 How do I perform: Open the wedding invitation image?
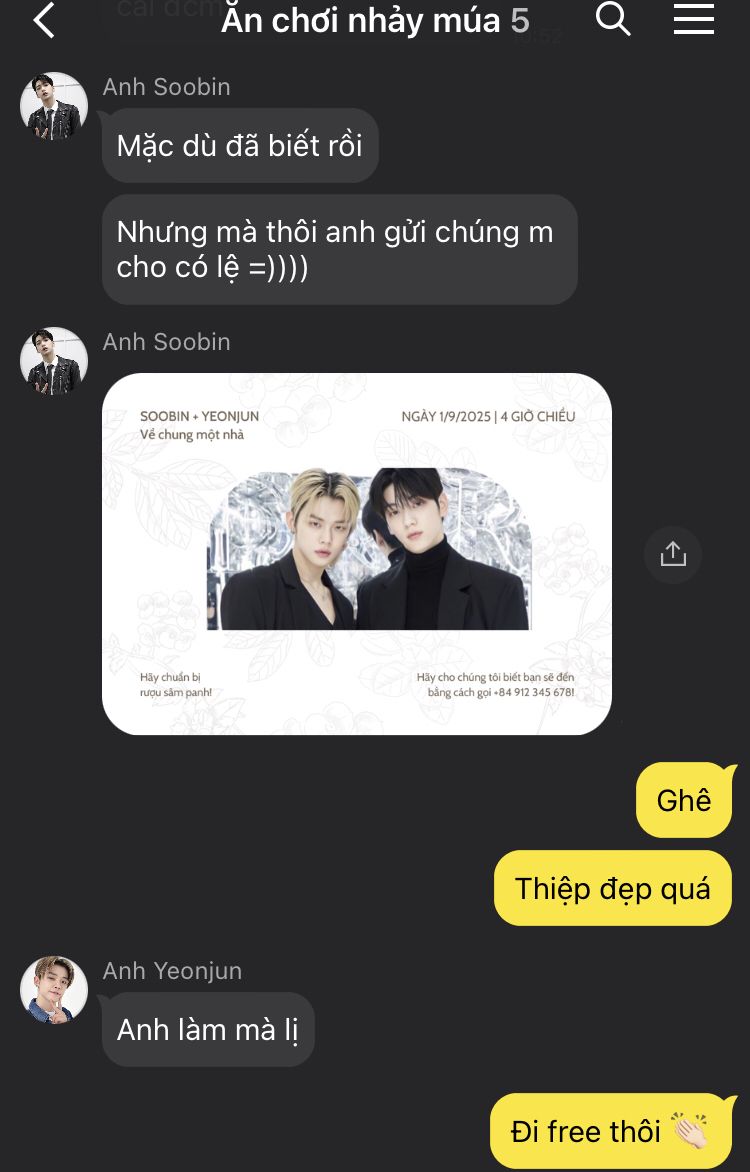coord(356,553)
